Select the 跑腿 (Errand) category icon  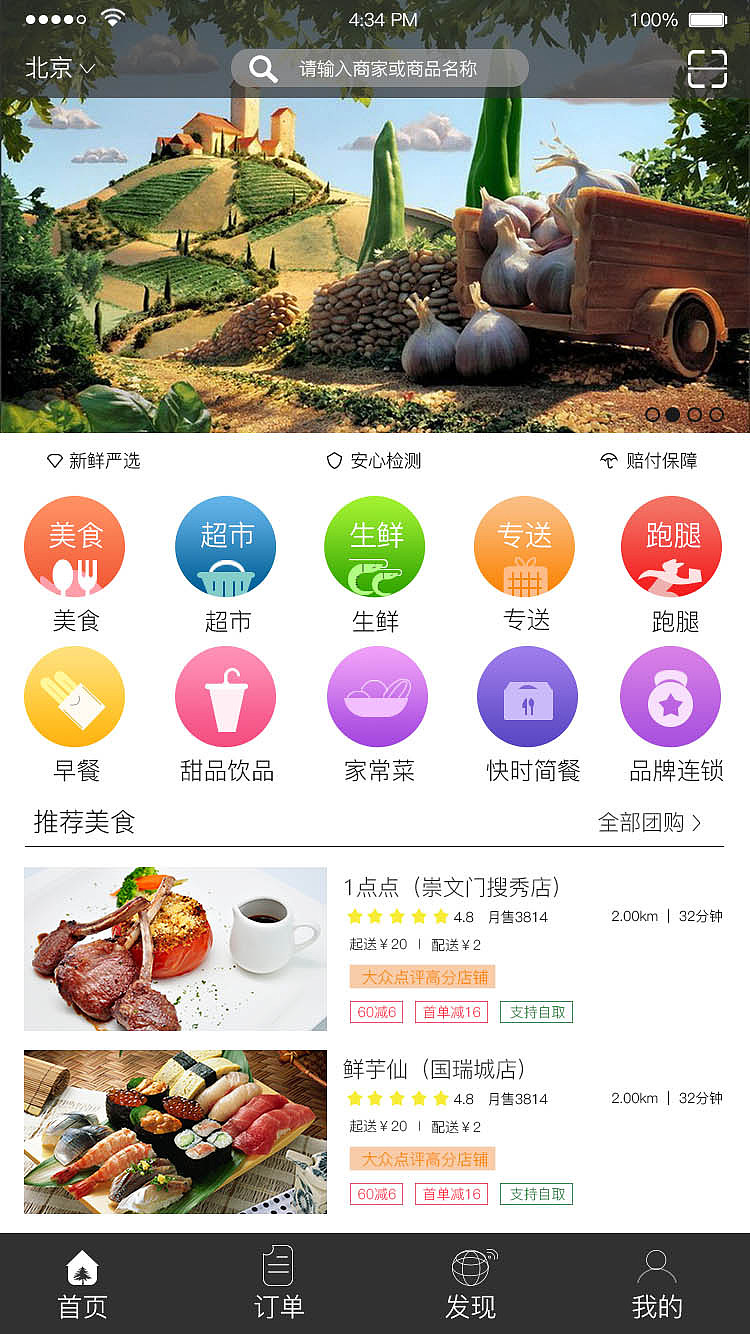point(671,546)
